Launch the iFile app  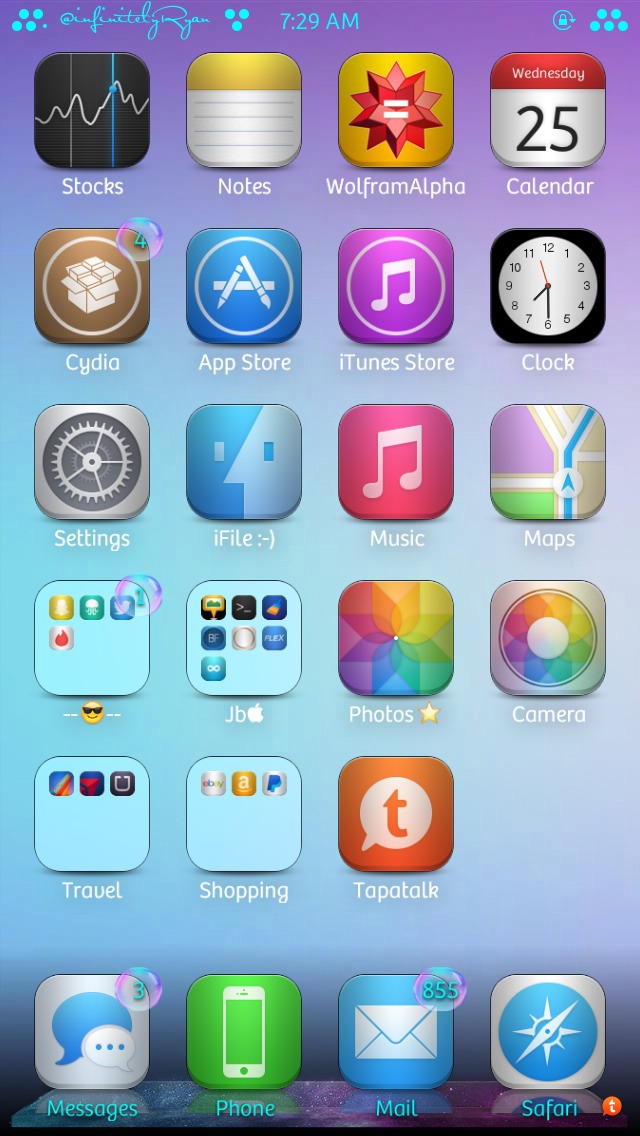pos(244,462)
